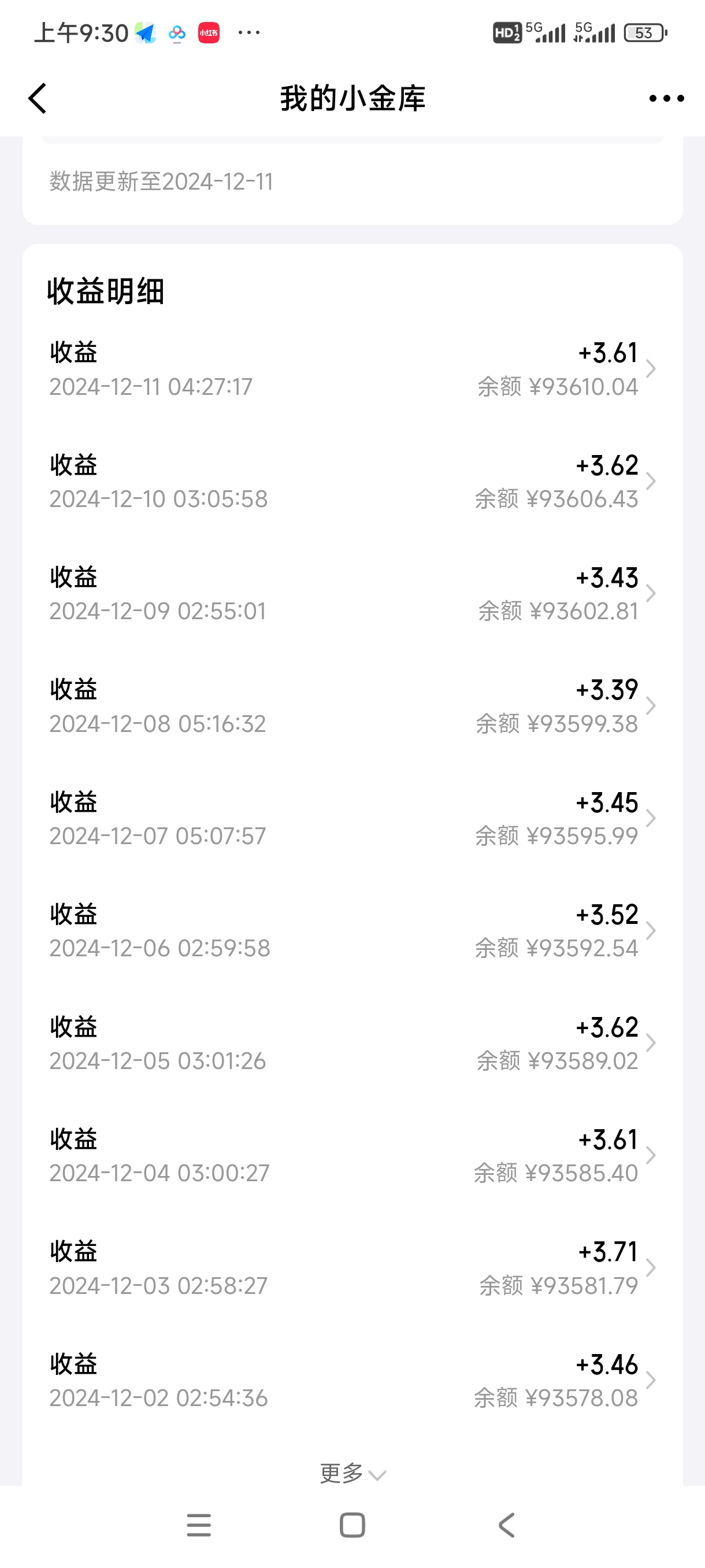
Task: Expand the 2024-12-02 income entry chevron
Action: coord(652,1379)
